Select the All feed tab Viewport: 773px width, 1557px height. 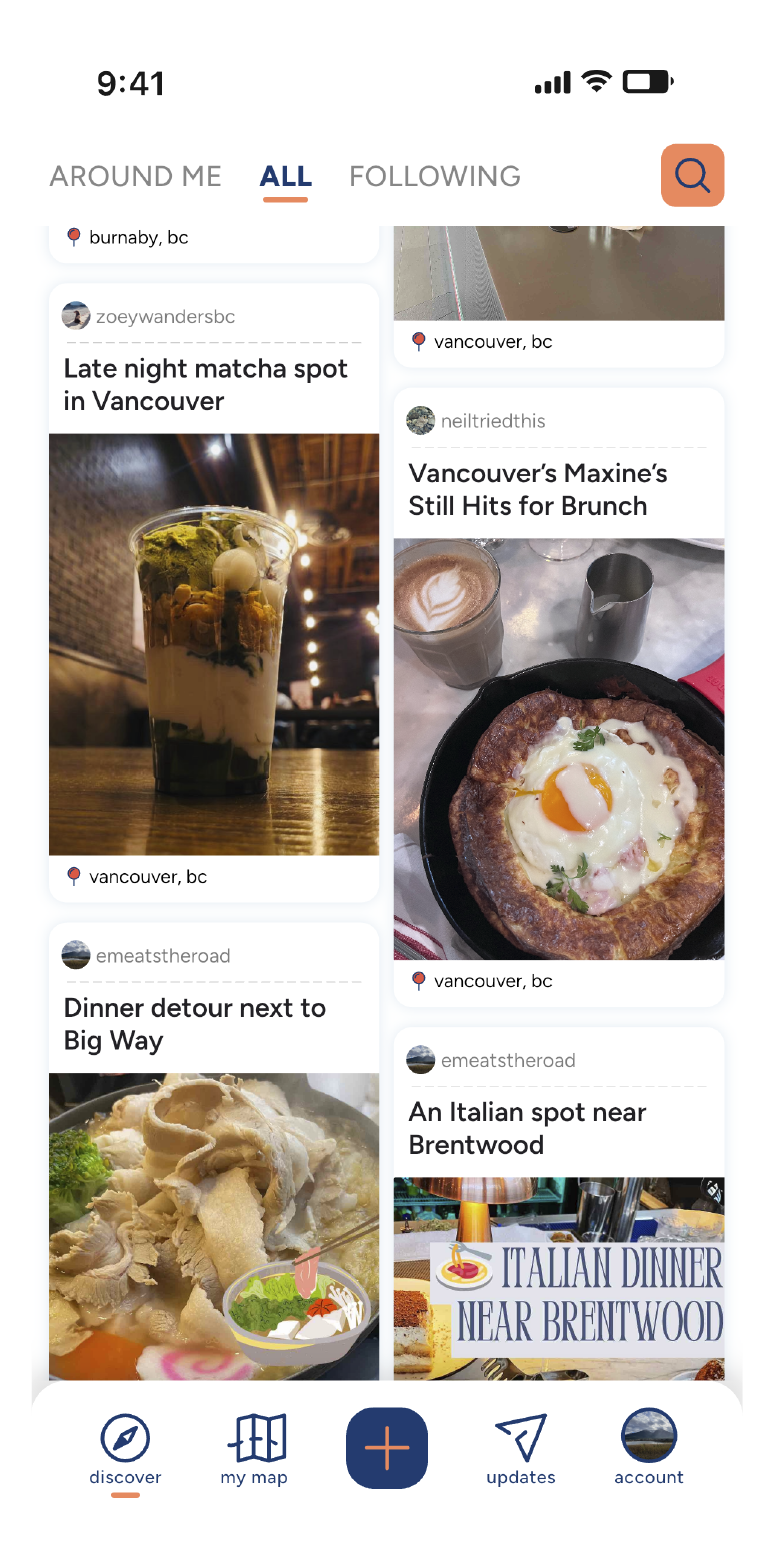(285, 177)
